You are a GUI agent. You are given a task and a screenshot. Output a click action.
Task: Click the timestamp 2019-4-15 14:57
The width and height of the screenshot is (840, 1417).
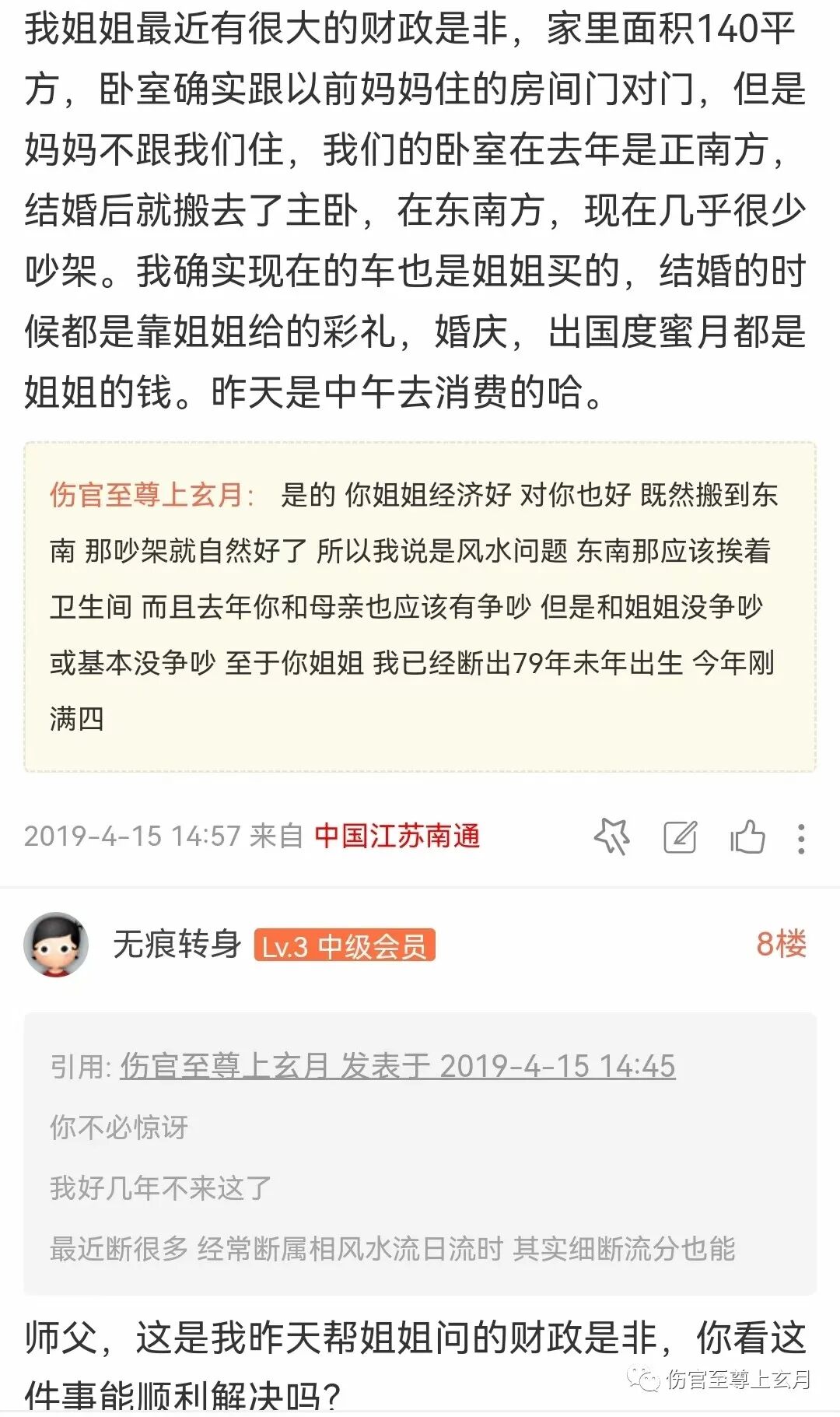pos(133,836)
